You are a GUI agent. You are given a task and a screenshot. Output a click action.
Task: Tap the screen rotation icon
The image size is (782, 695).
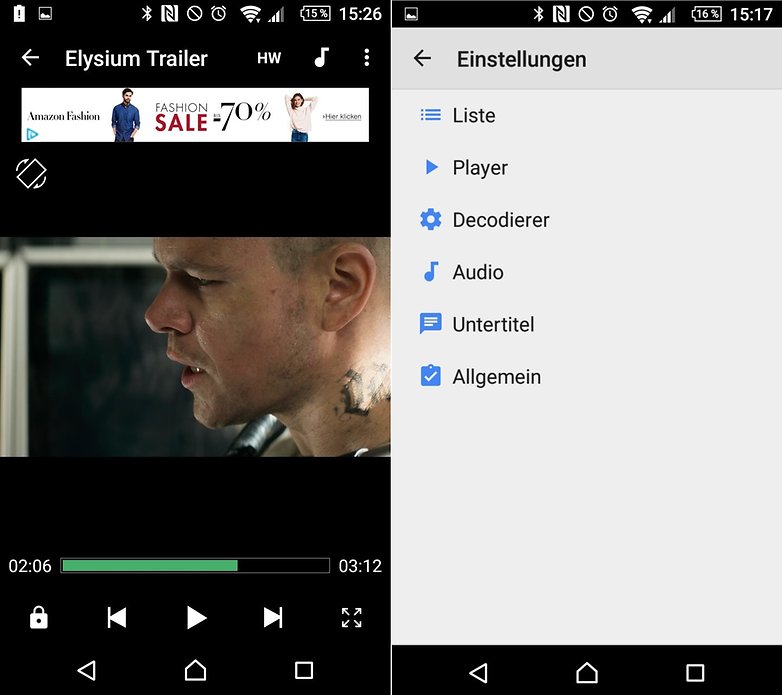click(31, 173)
